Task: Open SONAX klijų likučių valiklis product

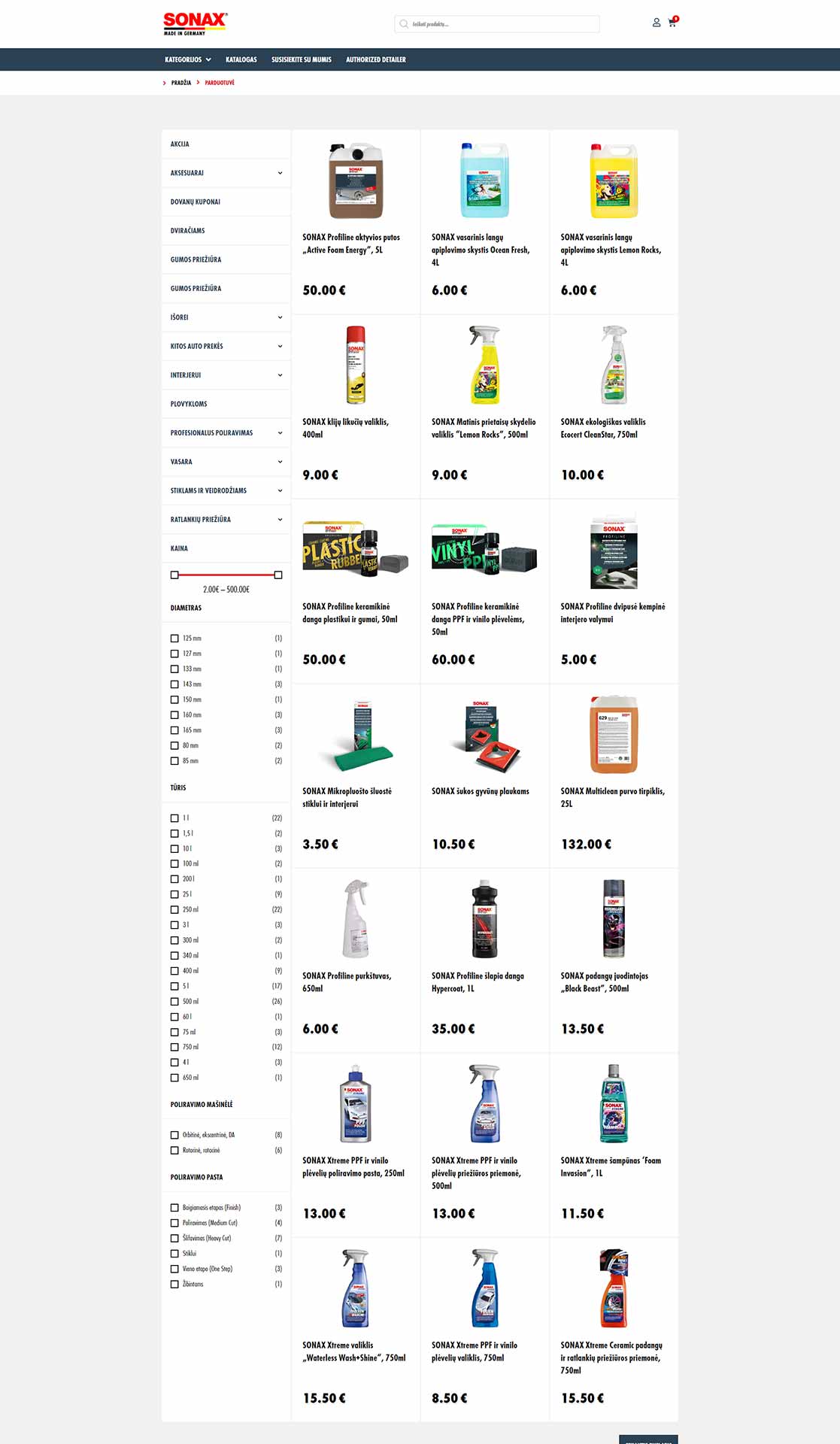Action: 356,407
